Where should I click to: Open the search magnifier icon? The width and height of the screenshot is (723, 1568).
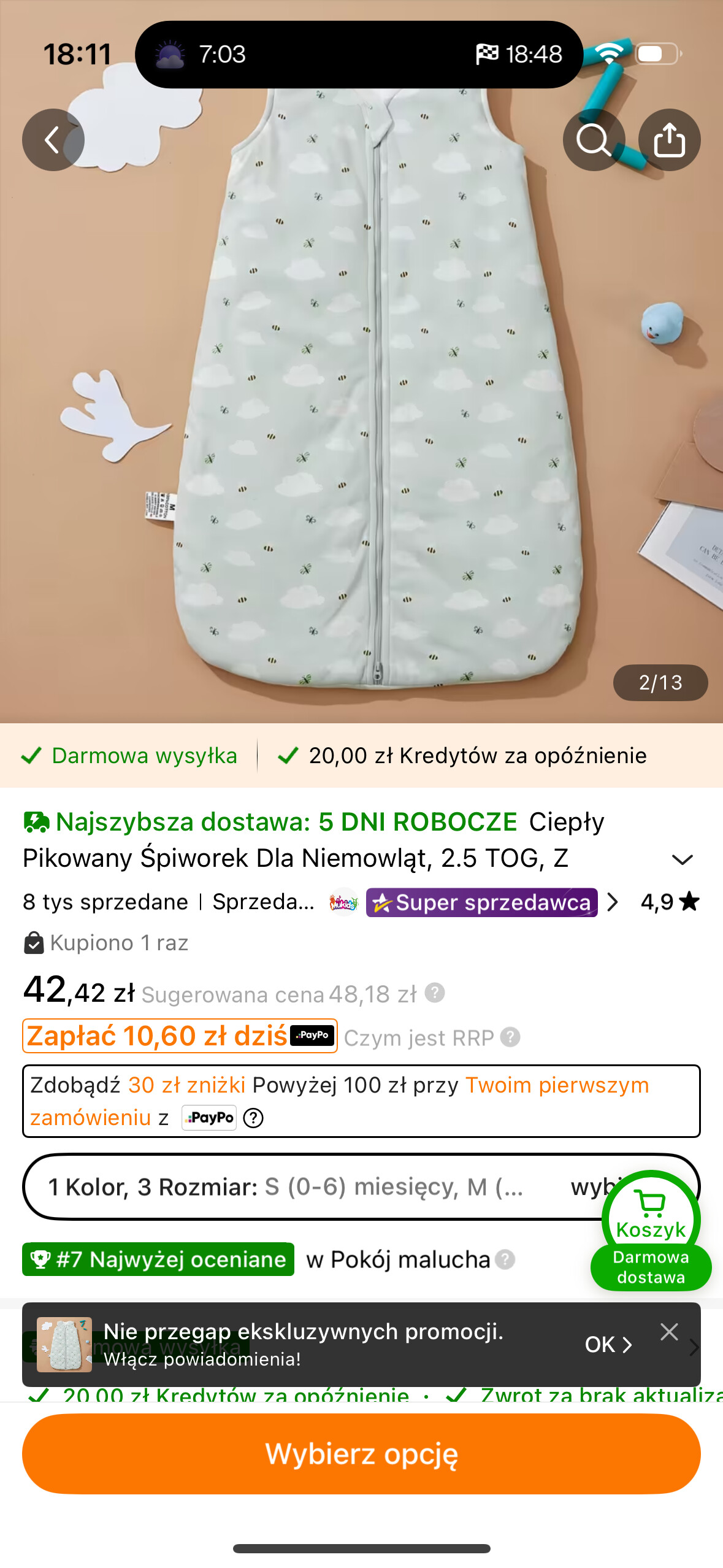coord(593,140)
